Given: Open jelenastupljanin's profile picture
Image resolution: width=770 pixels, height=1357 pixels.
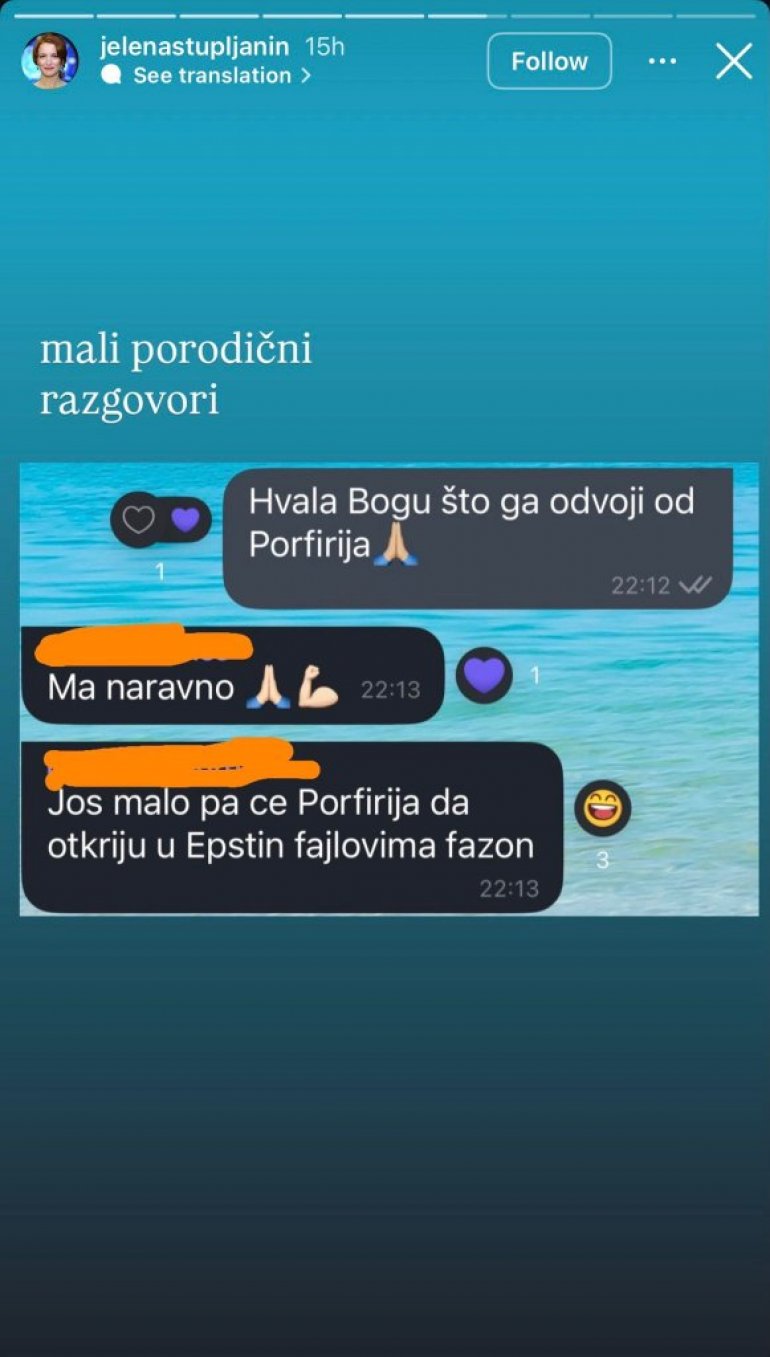Looking at the screenshot, I should (x=50, y=60).
